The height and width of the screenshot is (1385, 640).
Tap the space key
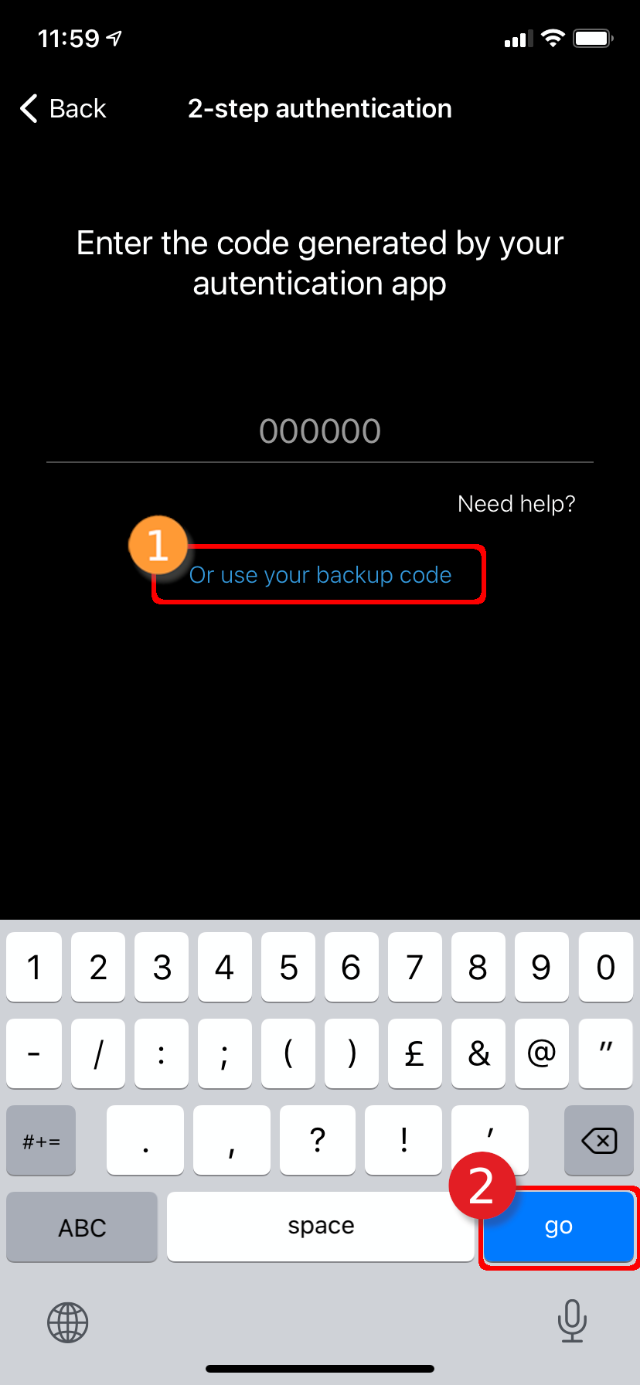(320, 1226)
